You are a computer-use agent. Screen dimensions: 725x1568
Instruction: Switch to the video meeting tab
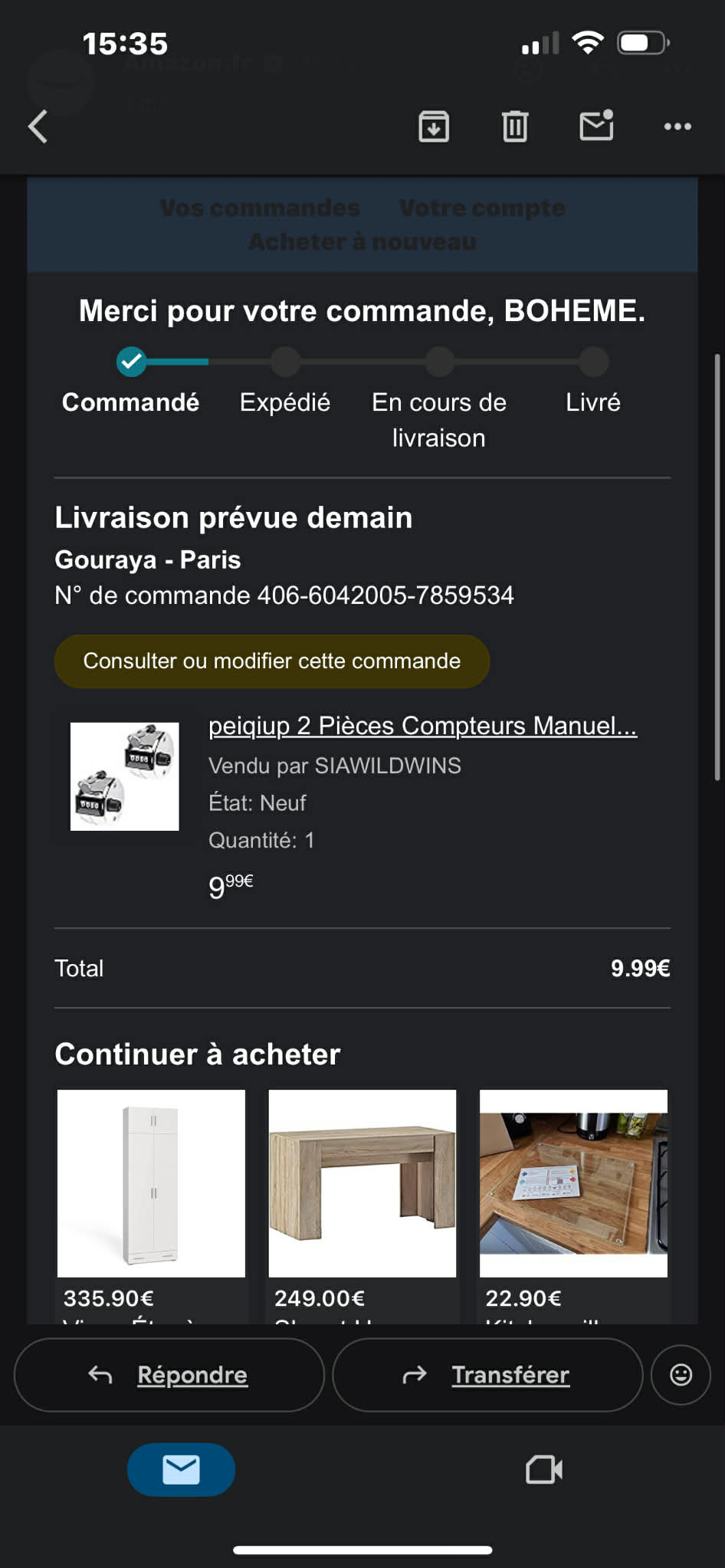pos(544,1470)
